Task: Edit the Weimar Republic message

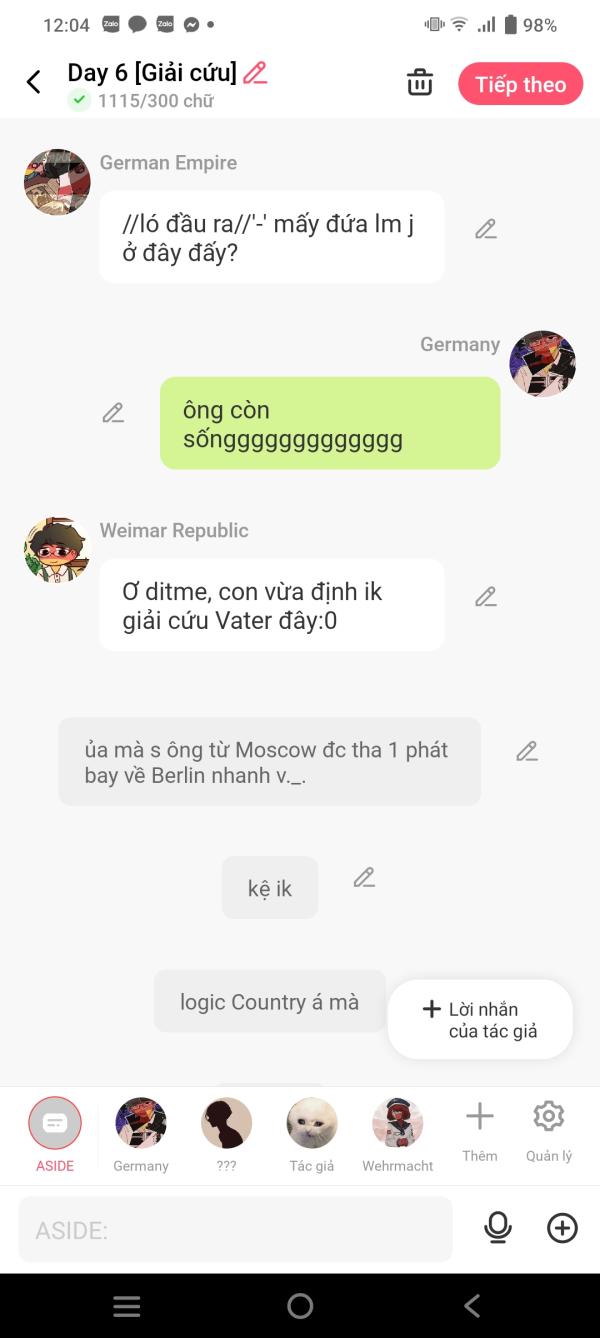Action: pyautogui.click(x=486, y=597)
